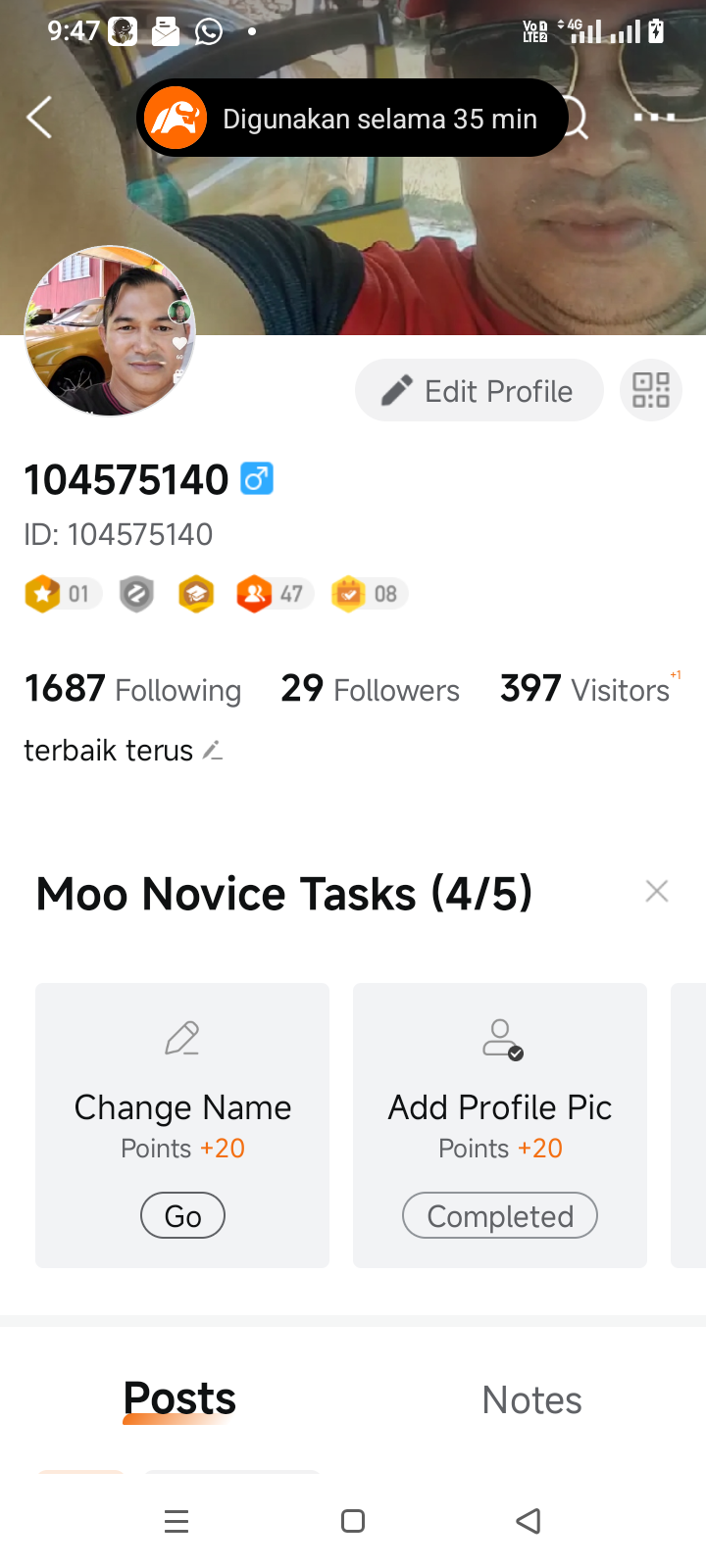Tap the "Digunakan selama 35 min" usage pill
The image size is (706, 1568).
tap(353, 119)
